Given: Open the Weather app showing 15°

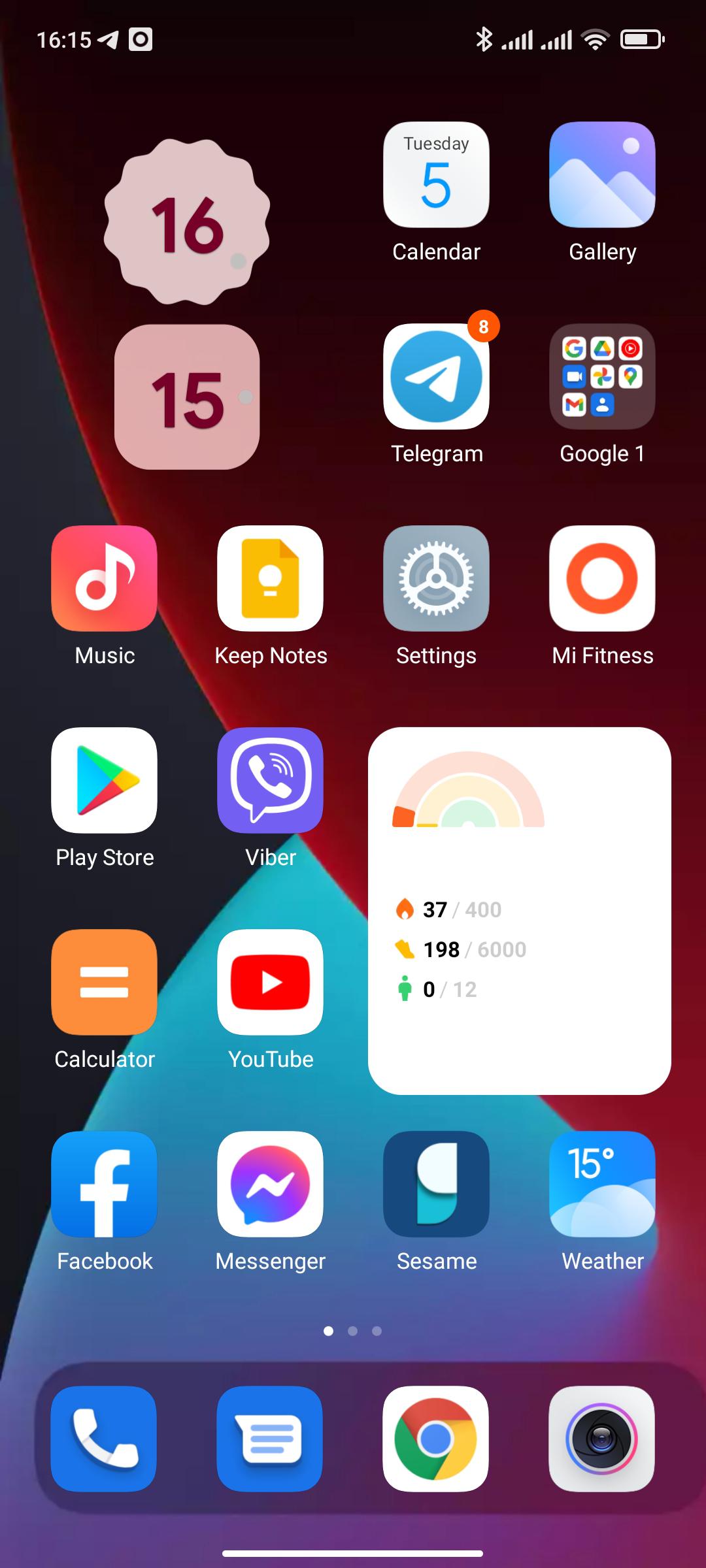Looking at the screenshot, I should pyautogui.click(x=602, y=1184).
